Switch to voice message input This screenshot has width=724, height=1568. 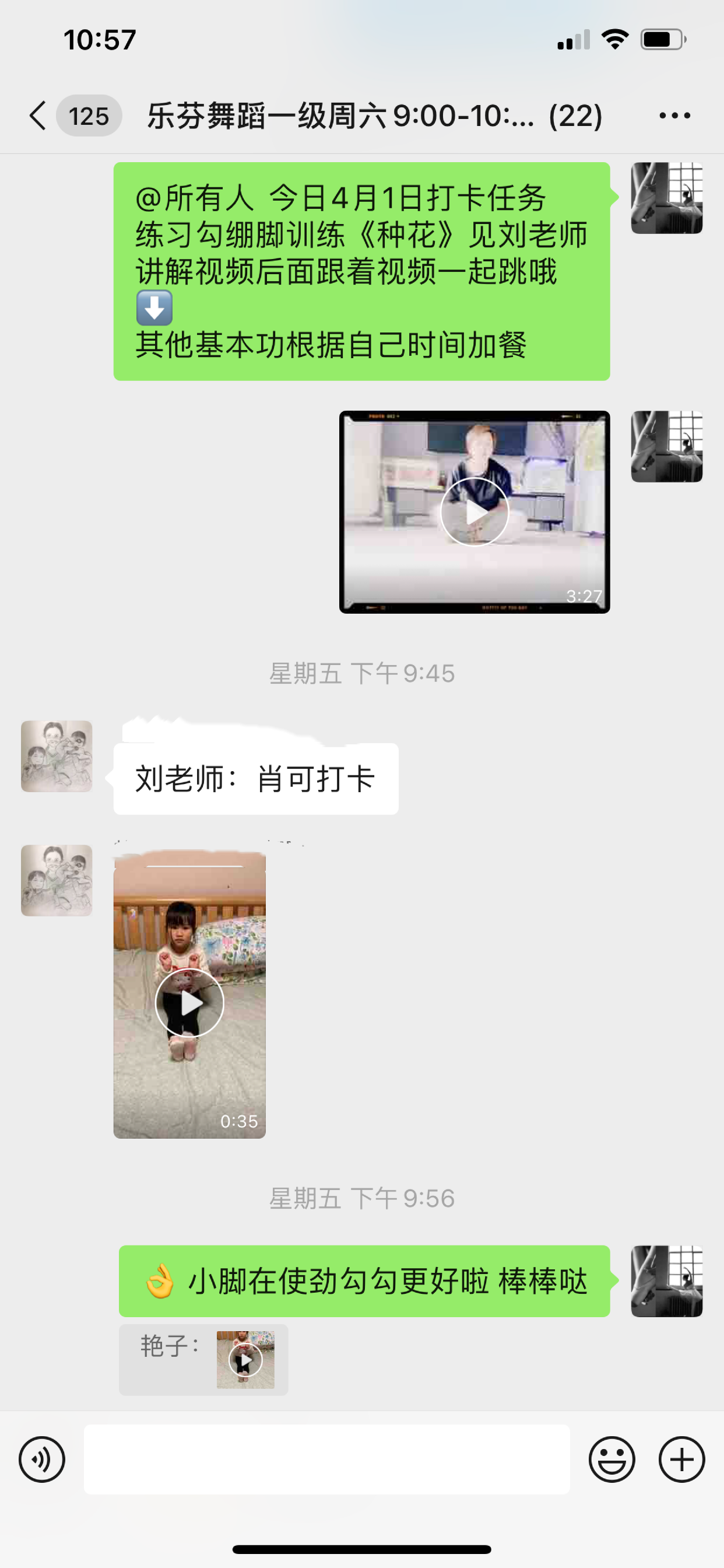pos(41,1459)
